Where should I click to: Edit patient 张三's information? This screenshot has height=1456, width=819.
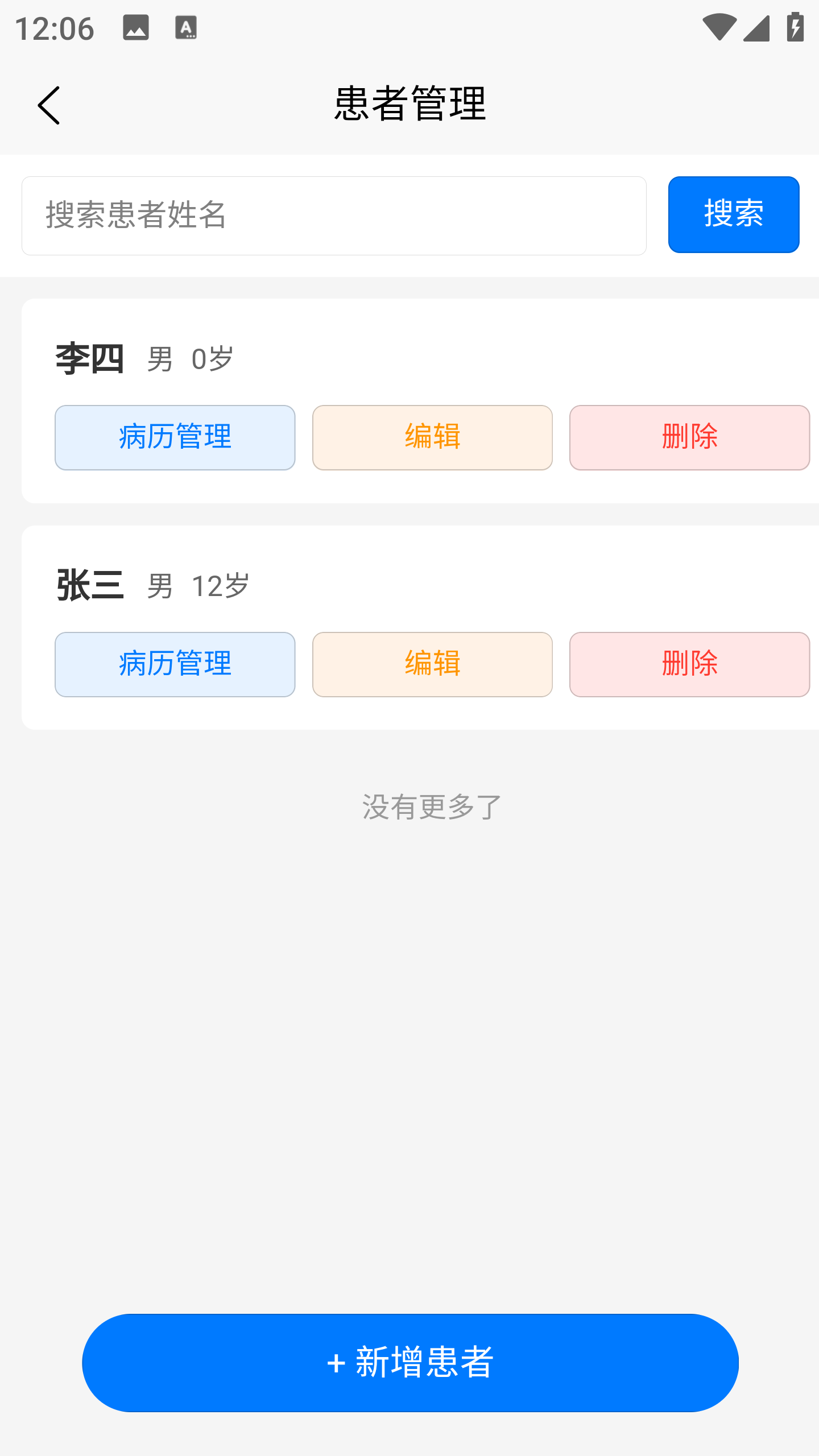[432, 664]
